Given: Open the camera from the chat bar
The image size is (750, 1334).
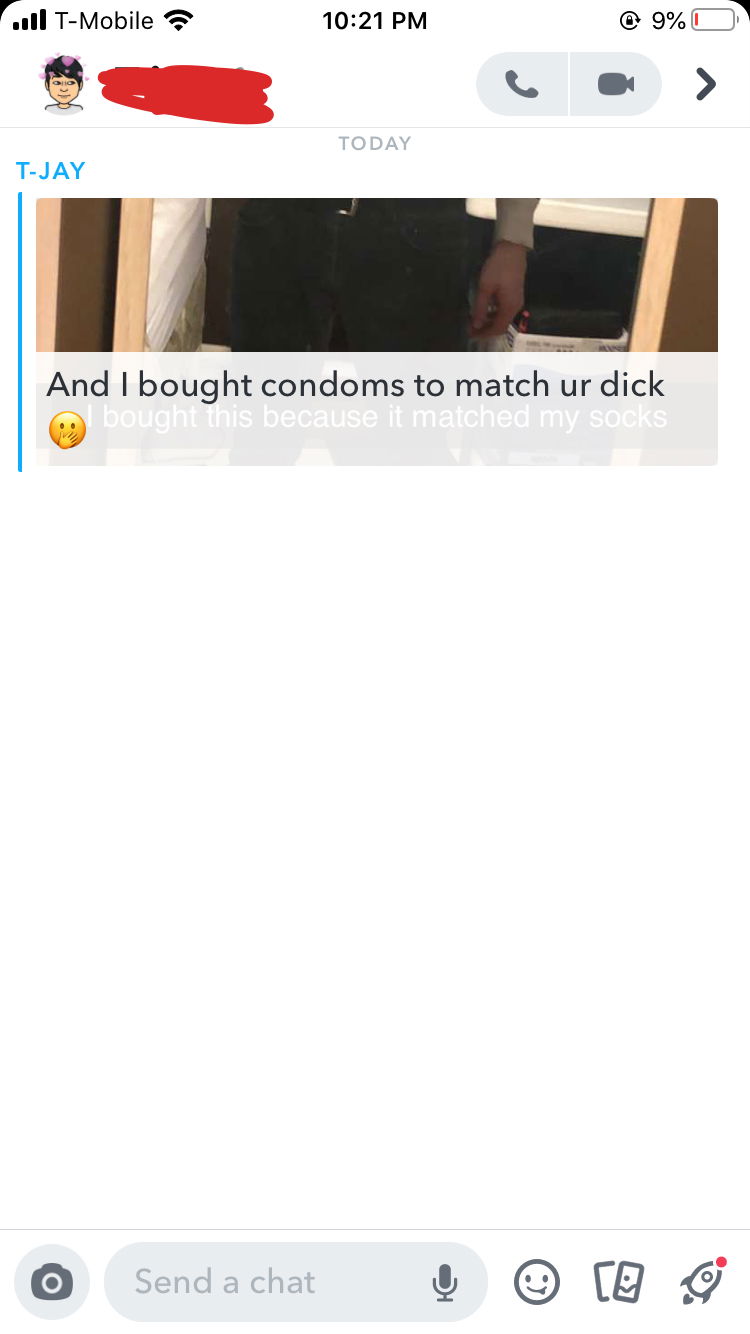Looking at the screenshot, I should point(52,1282).
